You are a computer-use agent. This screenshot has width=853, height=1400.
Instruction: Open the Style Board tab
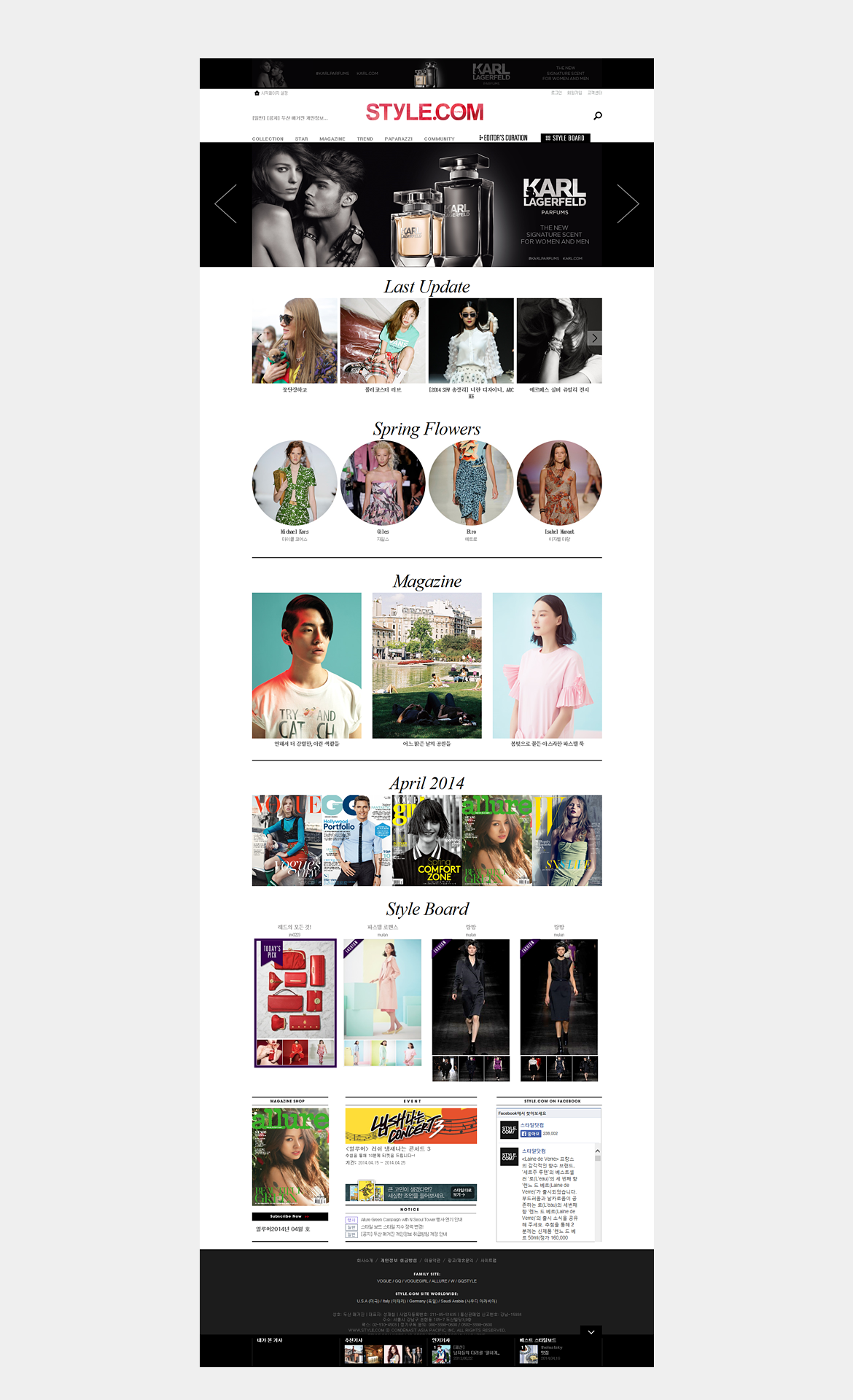[x=565, y=138]
